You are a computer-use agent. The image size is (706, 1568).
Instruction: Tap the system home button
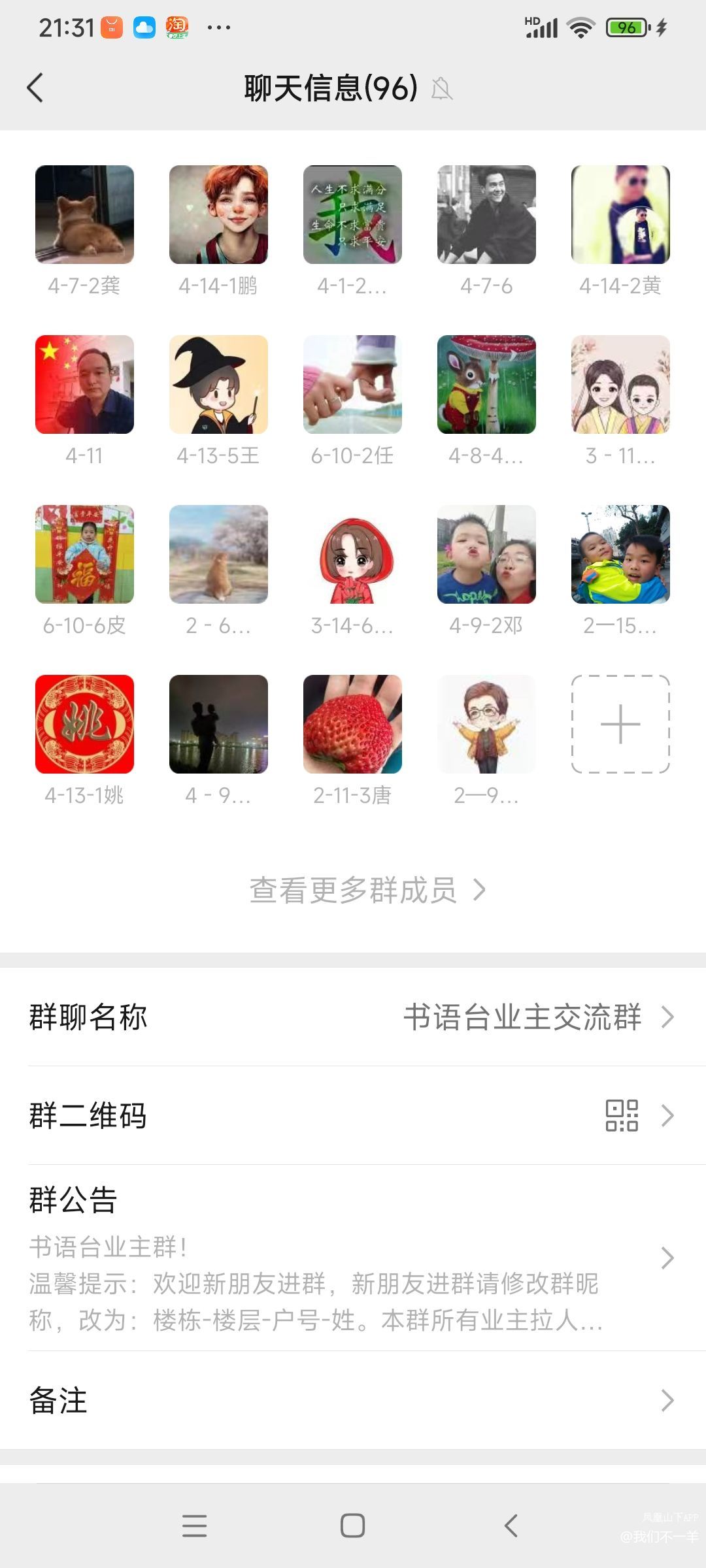[352, 1526]
